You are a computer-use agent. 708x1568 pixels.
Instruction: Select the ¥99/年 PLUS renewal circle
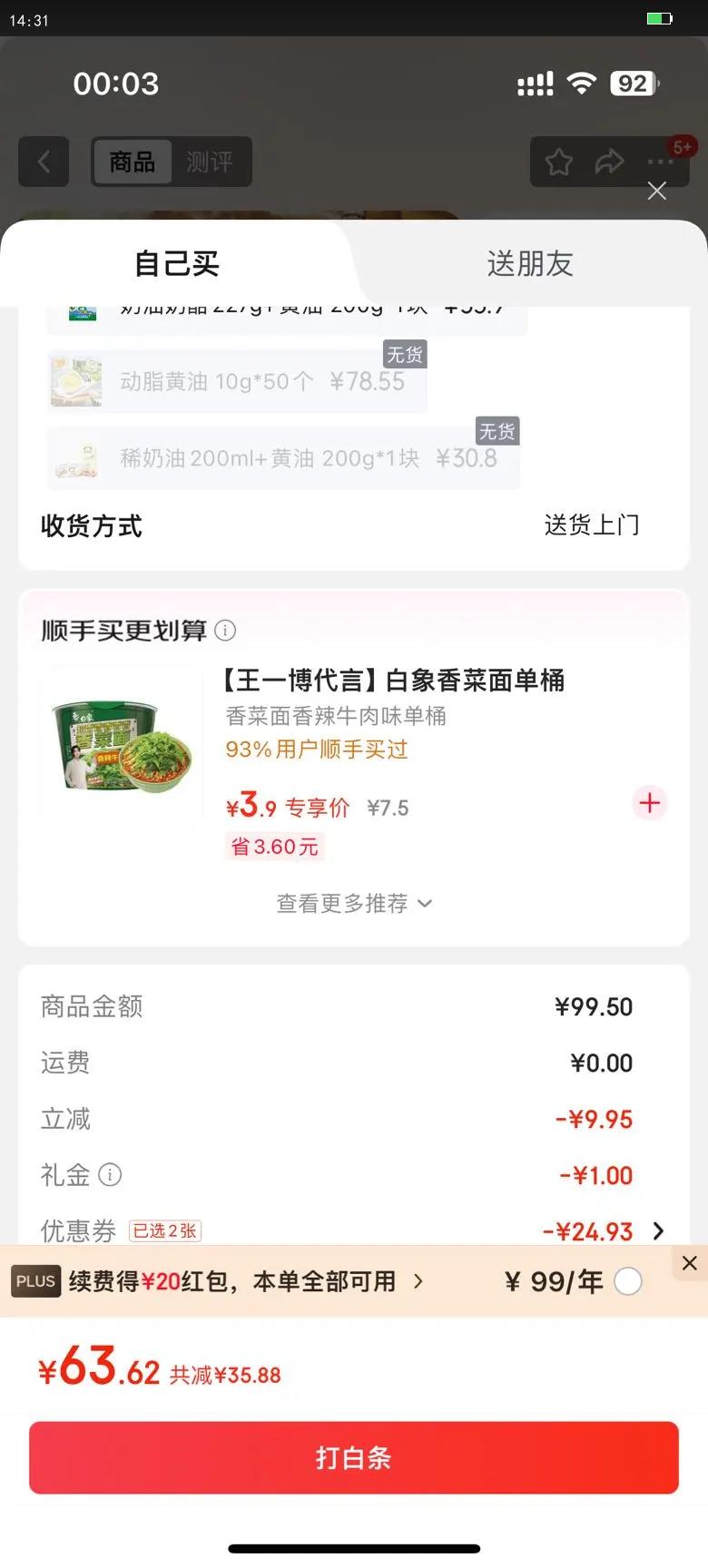coord(627,1280)
